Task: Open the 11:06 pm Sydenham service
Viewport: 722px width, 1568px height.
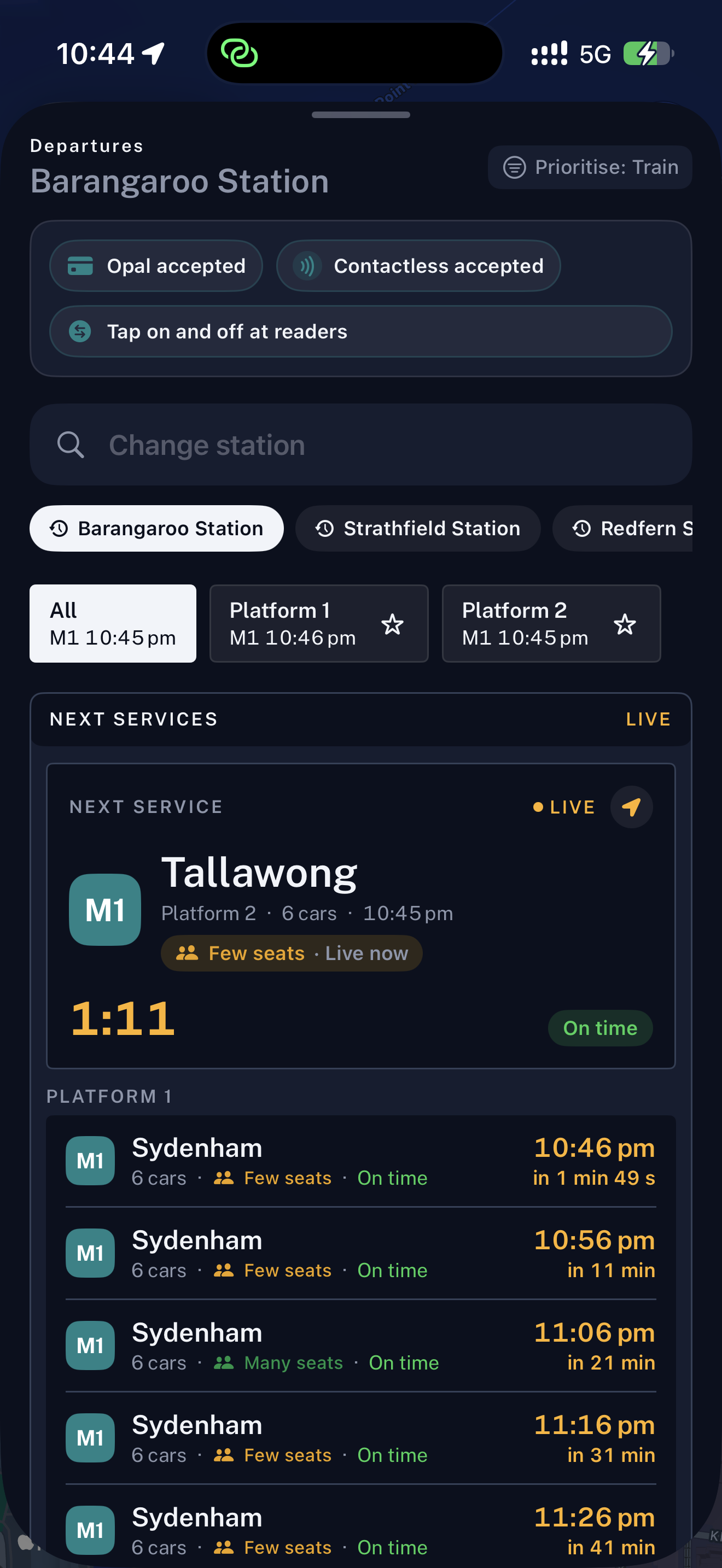Action: [x=360, y=1347]
